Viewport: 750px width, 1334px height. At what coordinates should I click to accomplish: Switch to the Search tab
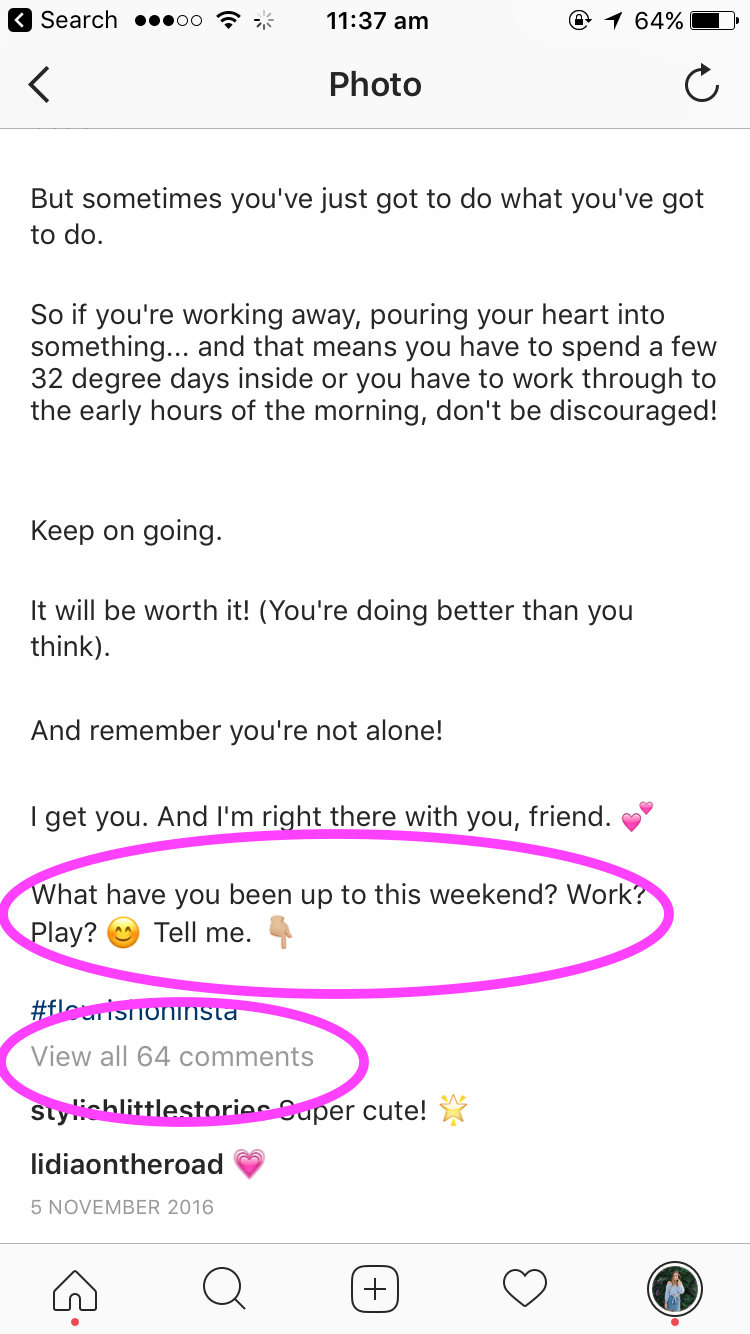[225, 1288]
